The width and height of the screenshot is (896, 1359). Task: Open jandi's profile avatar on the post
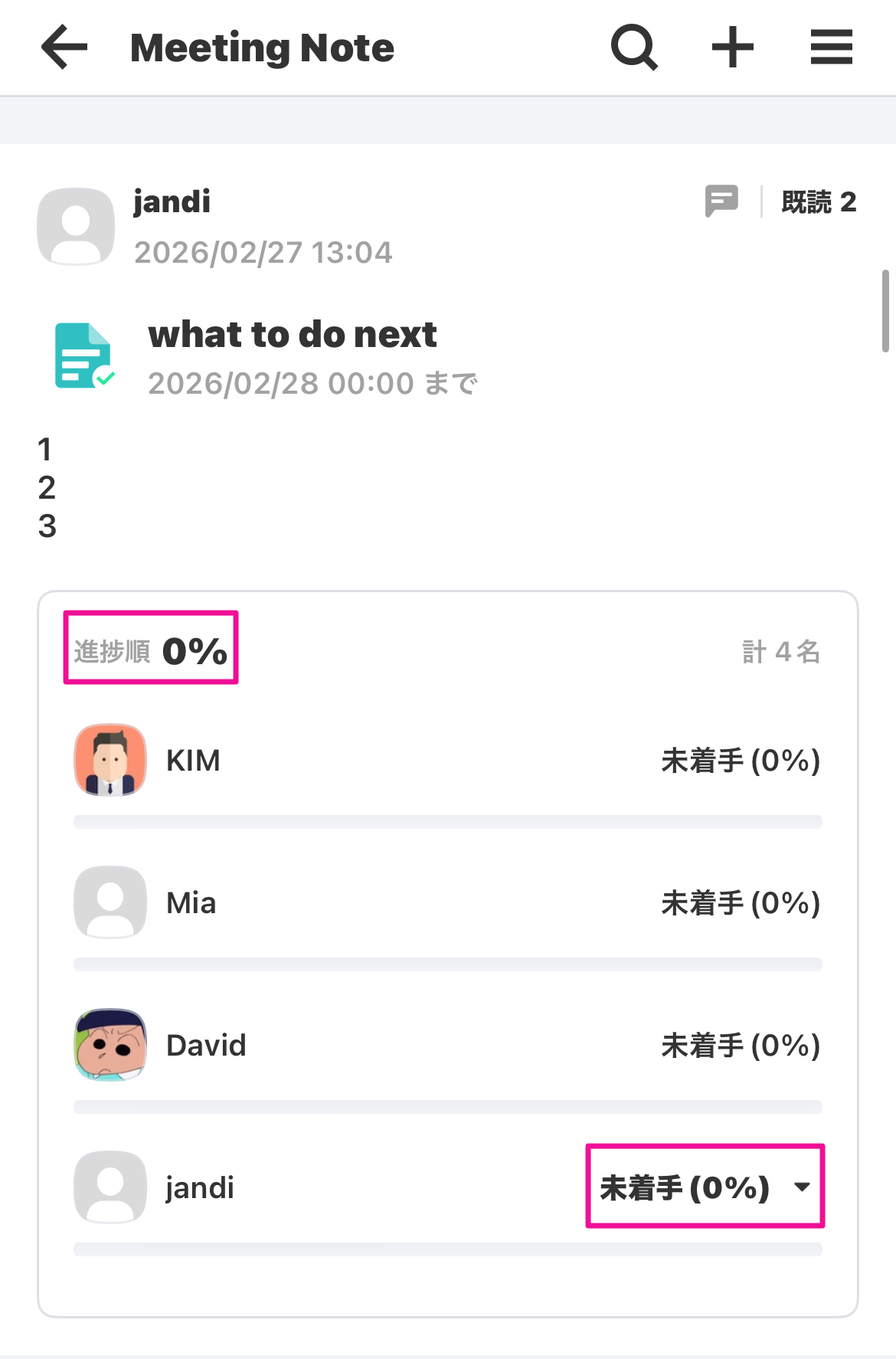click(x=76, y=227)
